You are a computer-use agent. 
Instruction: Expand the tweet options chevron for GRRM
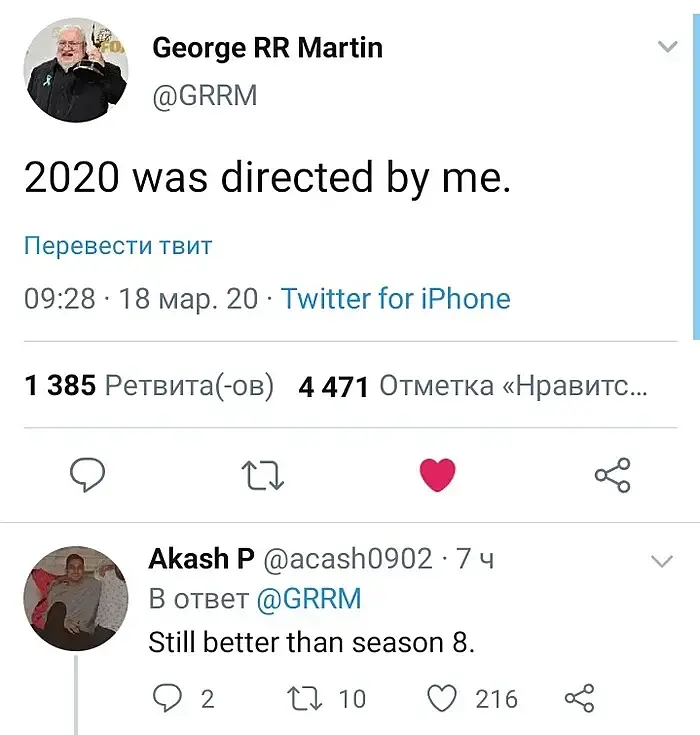point(666,47)
